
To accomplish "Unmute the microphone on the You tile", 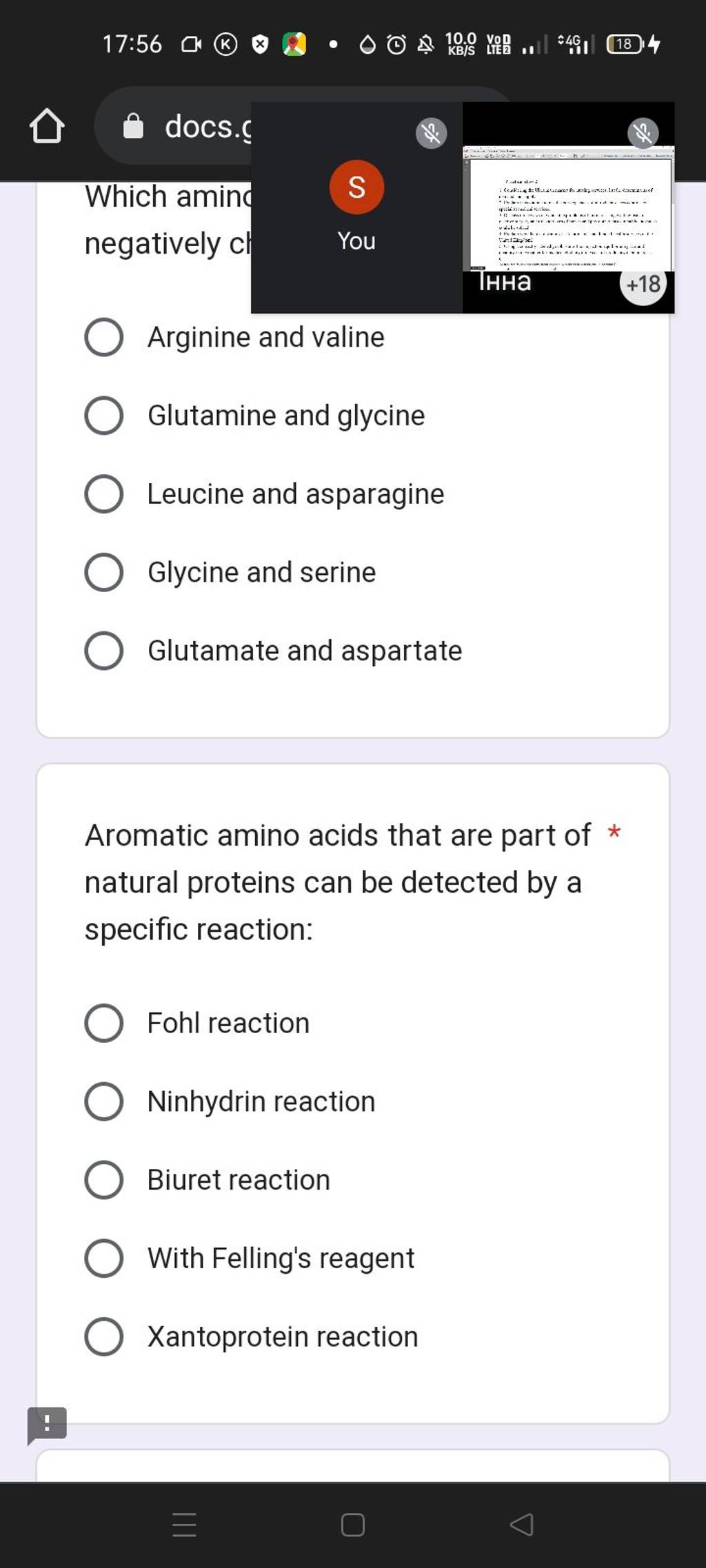I will coord(432,133).
